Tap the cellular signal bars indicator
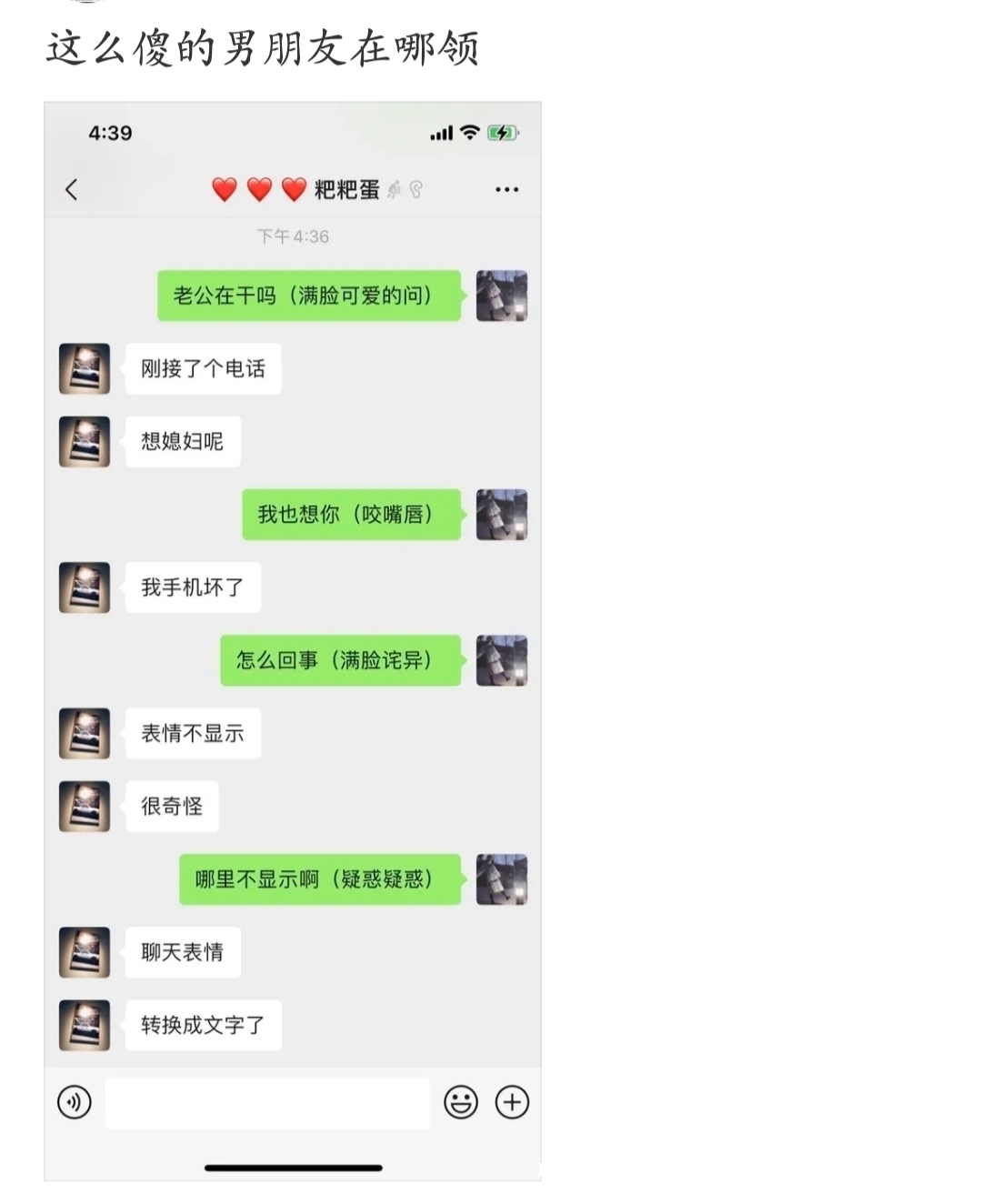This screenshot has height=1204, width=981. coord(440,133)
